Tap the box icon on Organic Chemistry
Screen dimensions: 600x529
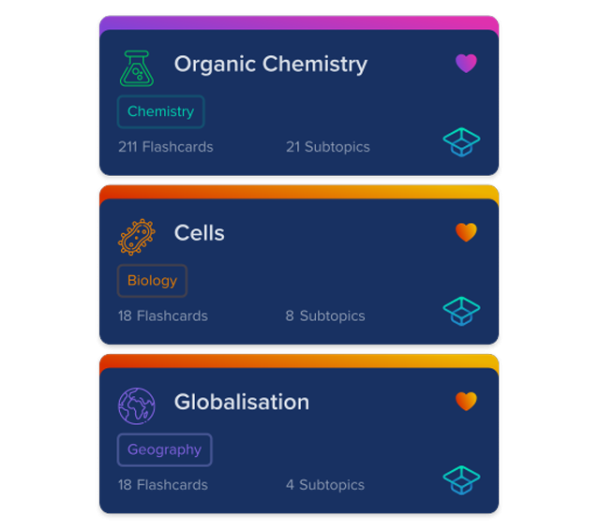462,142
